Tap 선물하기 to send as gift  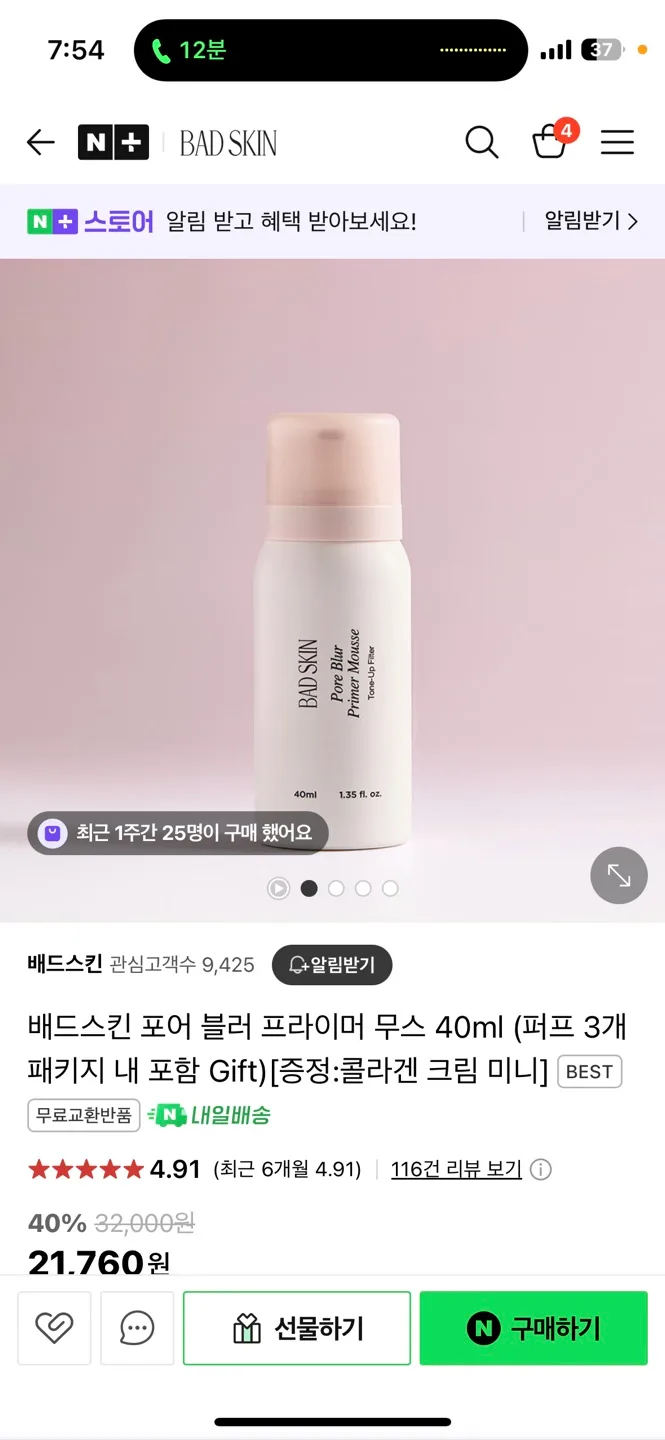coord(297,1328)
